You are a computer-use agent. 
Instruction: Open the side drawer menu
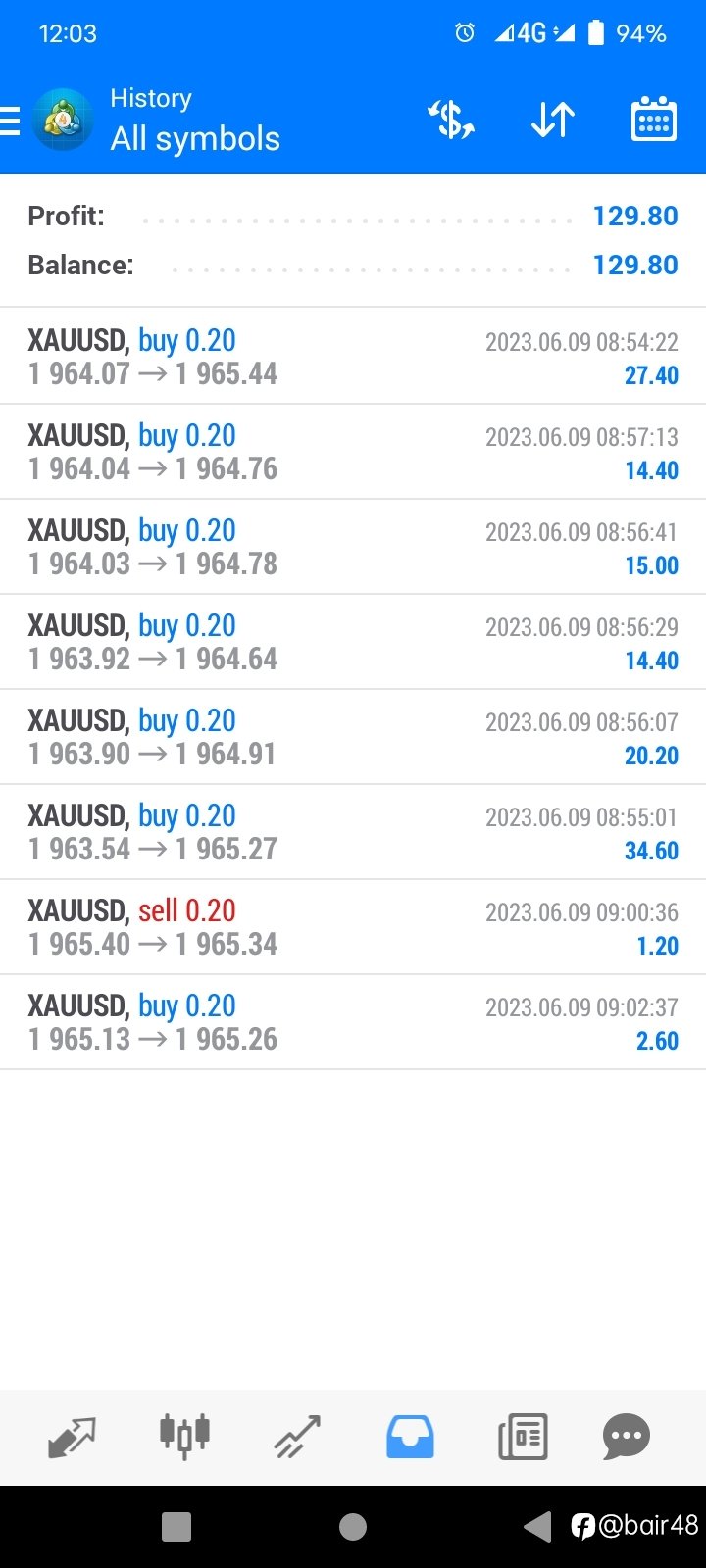10,121
